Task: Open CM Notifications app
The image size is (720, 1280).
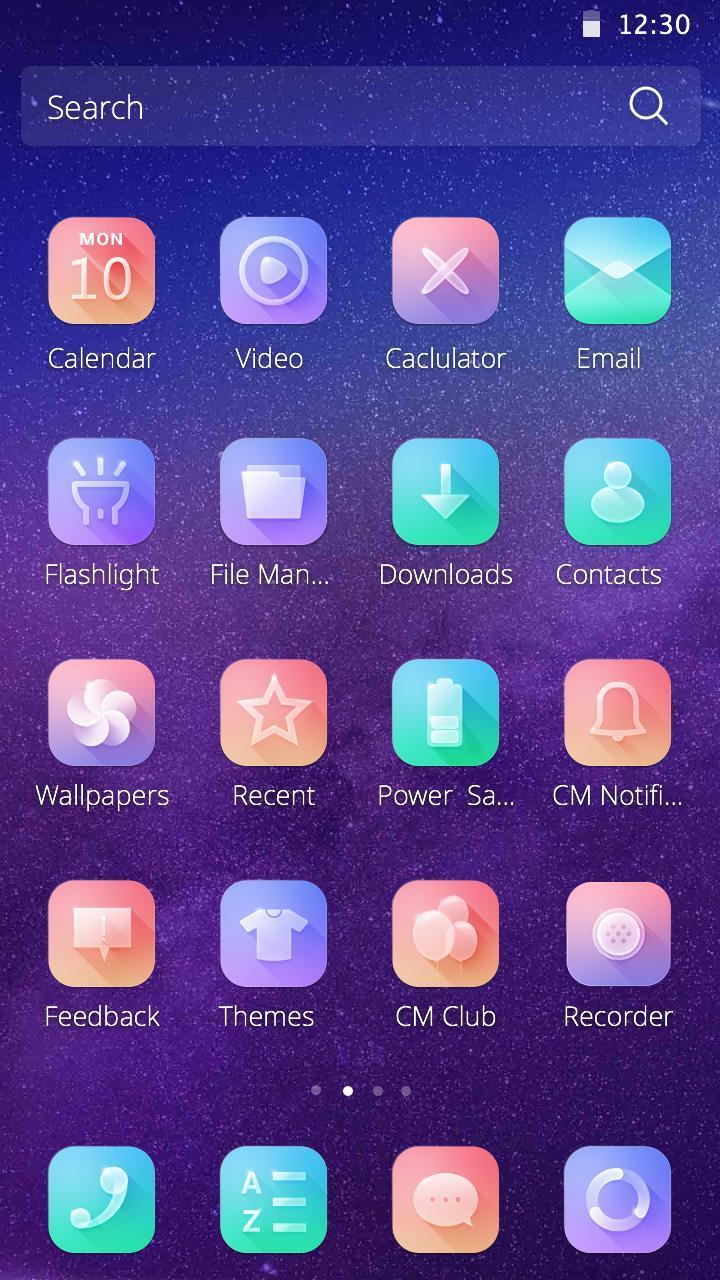Action: coord(617,713)
